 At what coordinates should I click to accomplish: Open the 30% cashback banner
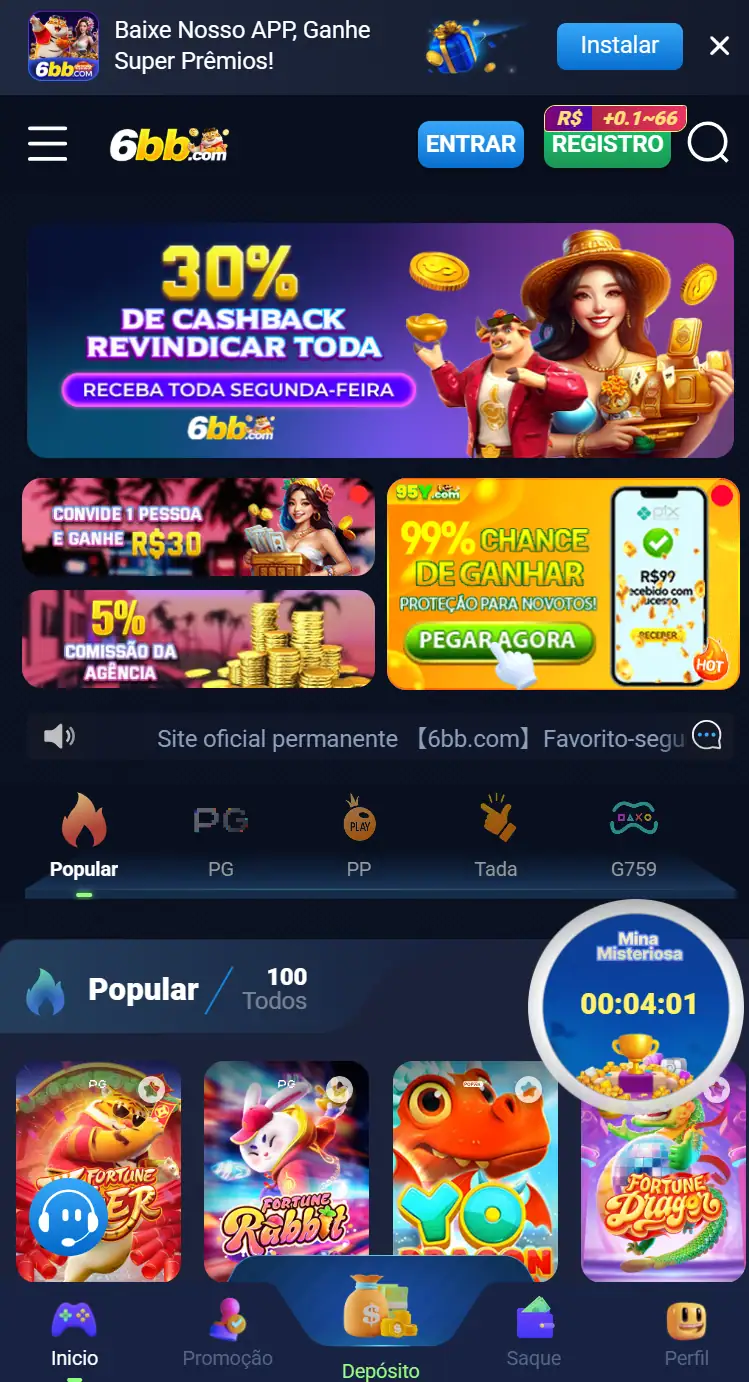(x=380, y=340)
